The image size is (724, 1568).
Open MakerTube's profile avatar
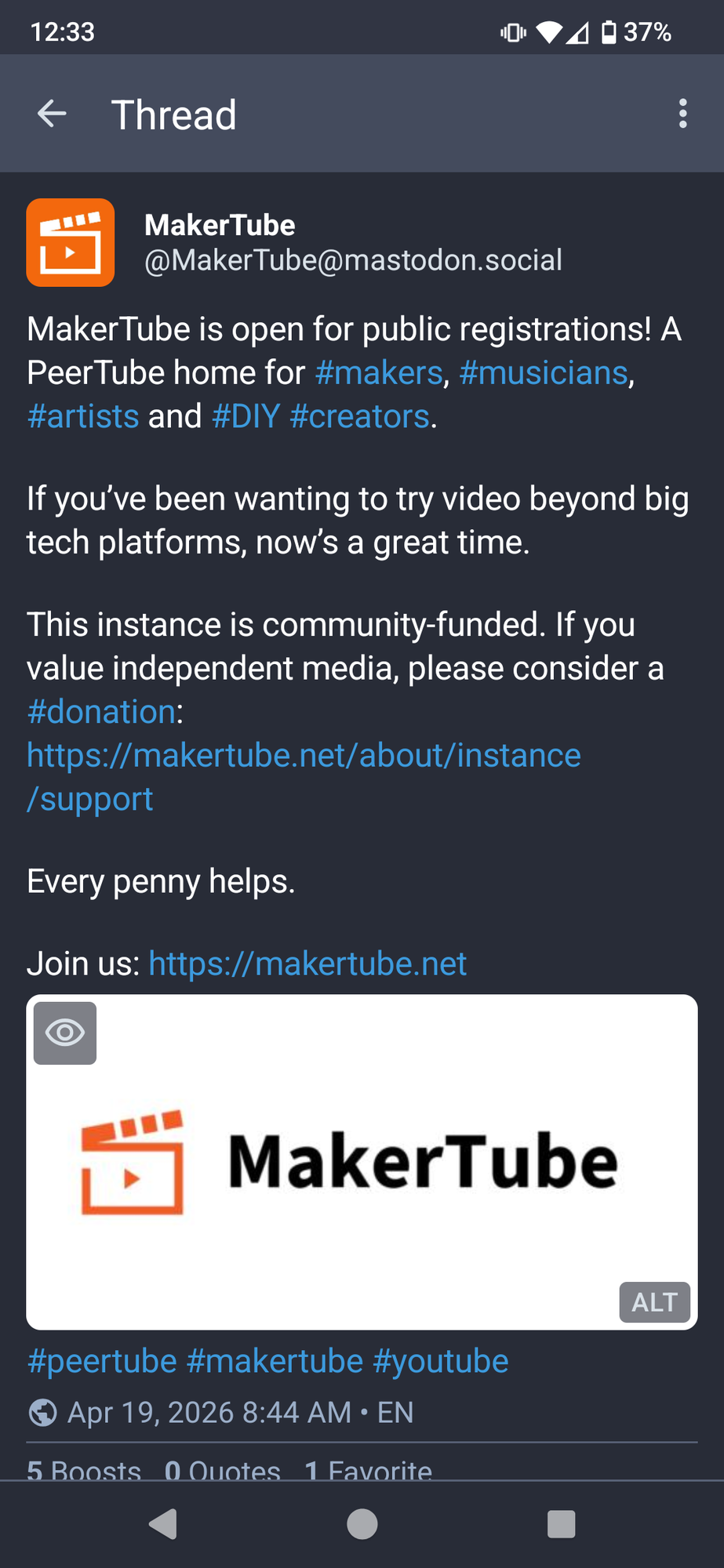71,242
